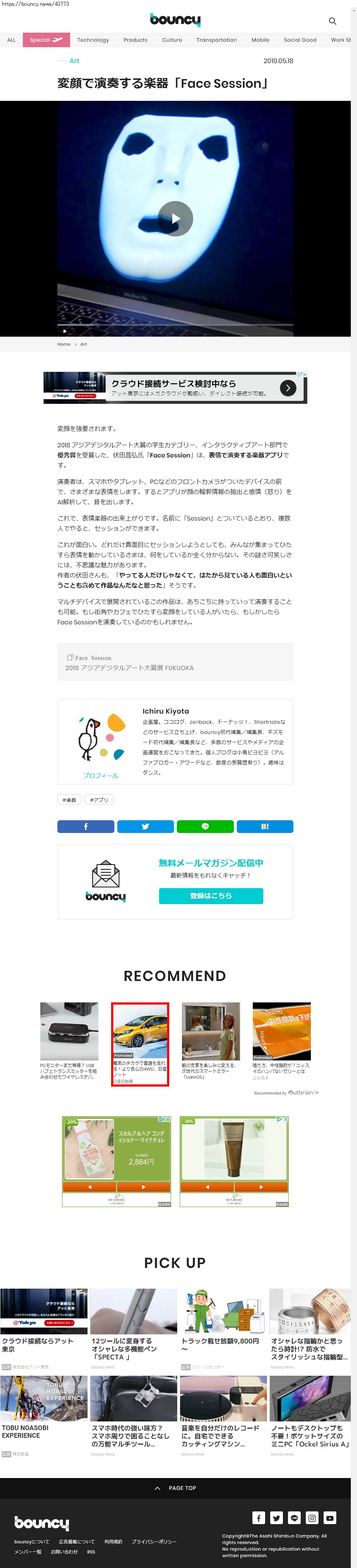Open the Products category tab
The height and width of the screenshot is (1568, 357).
[135, 40]
